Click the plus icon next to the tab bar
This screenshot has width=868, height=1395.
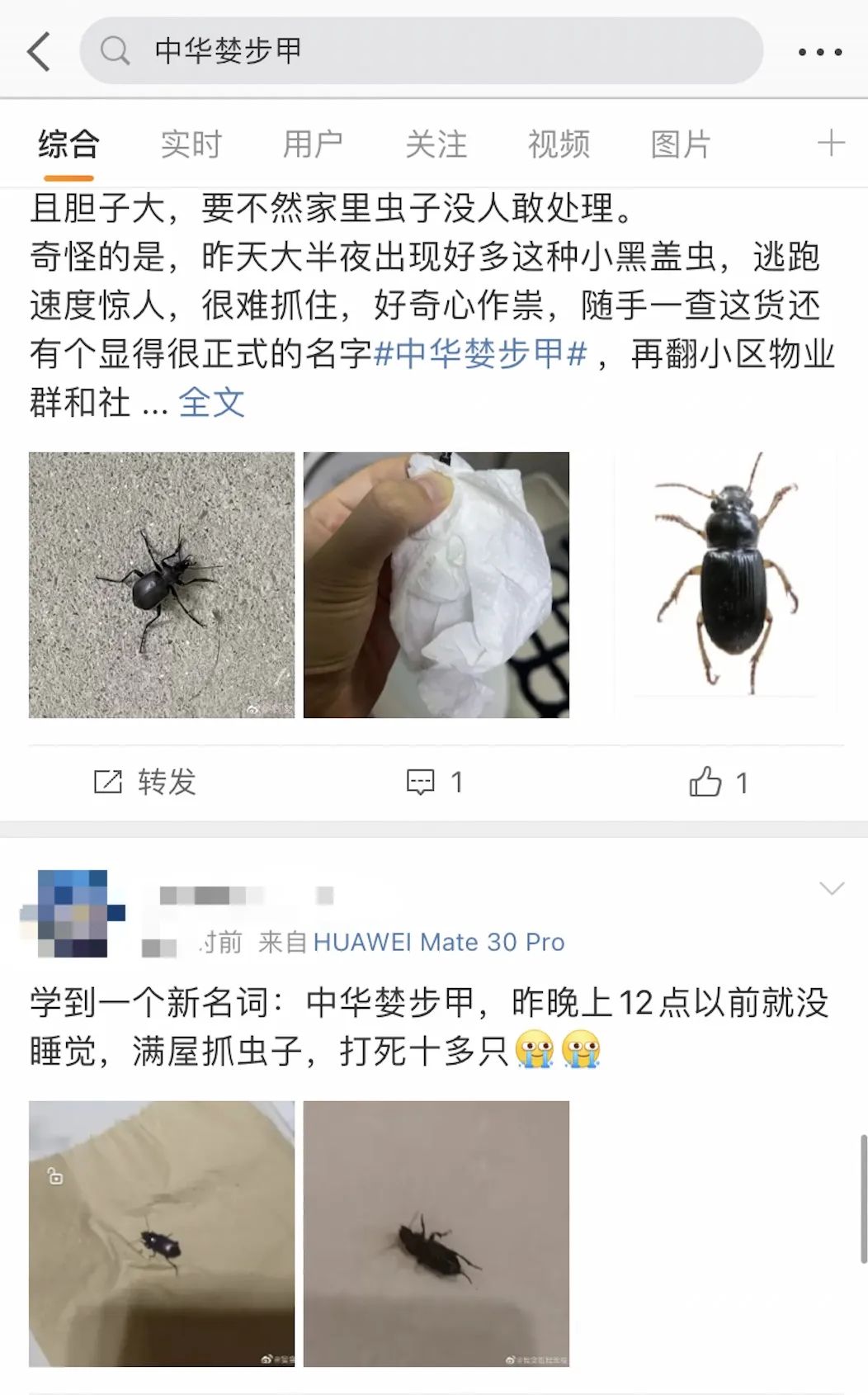point(833,142)
